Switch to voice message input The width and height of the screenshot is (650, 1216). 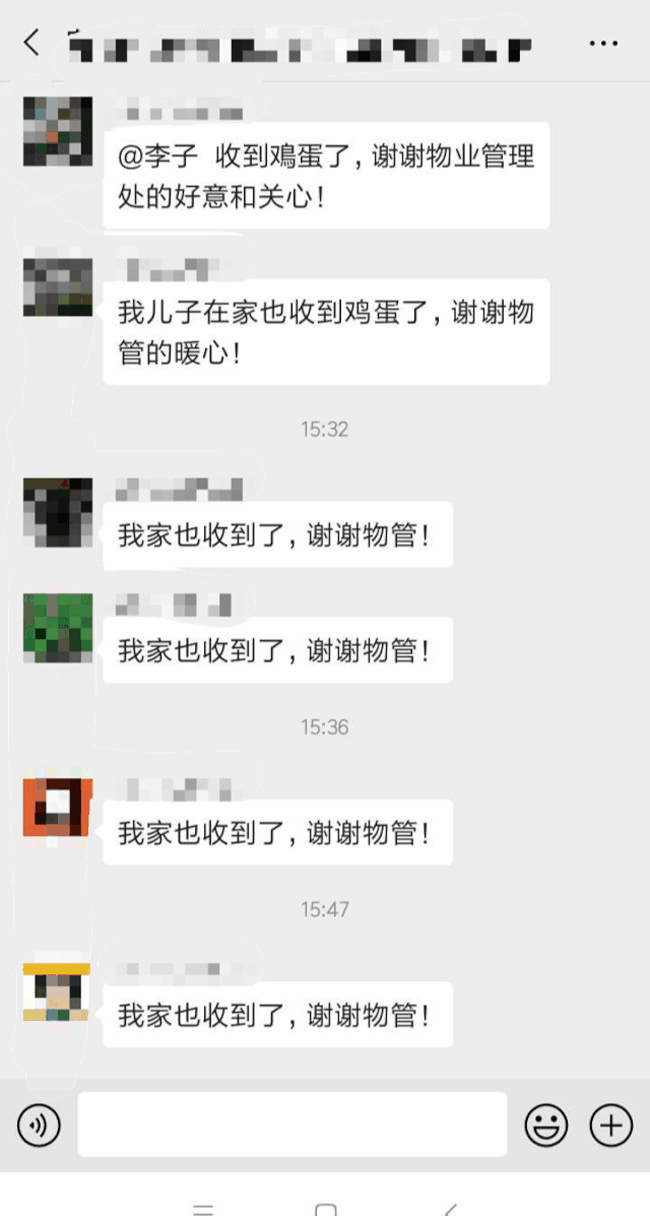39,1125
